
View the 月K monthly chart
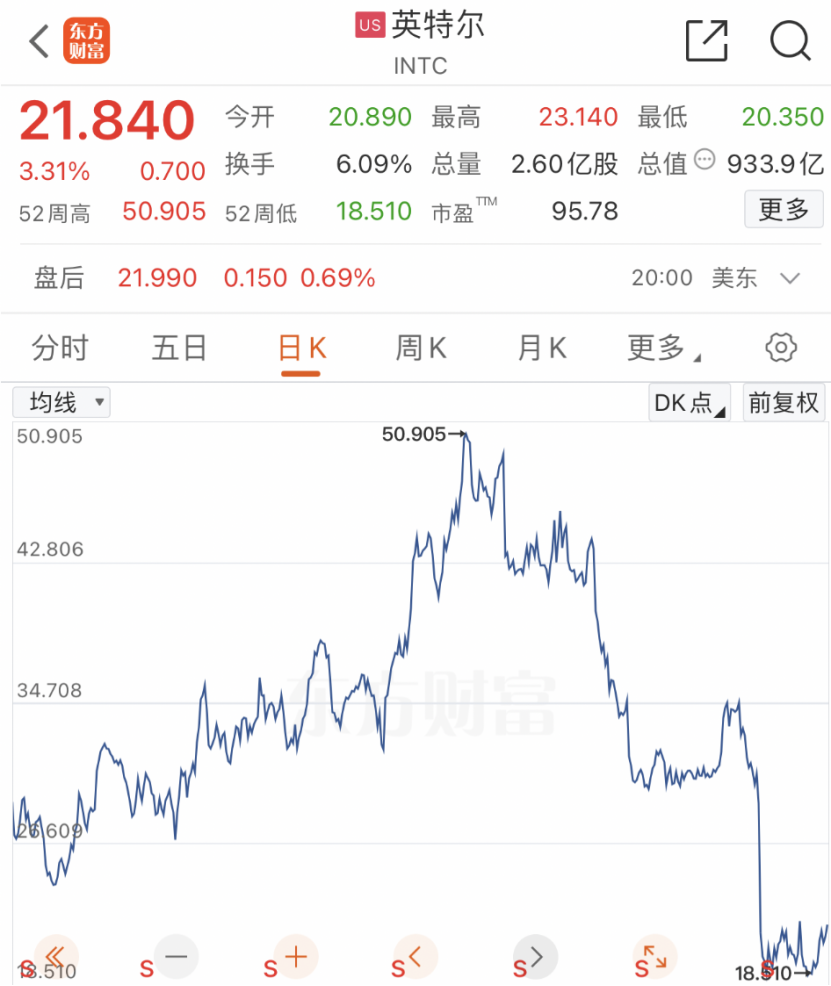click(541, 348)
